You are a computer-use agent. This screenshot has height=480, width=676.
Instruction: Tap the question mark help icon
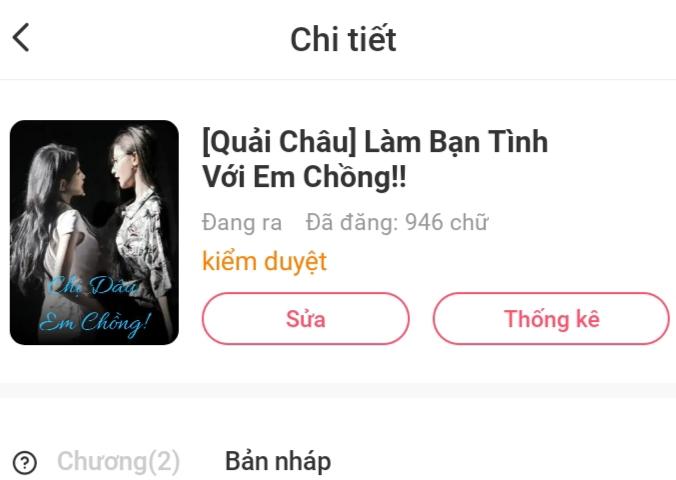coord(27,463)
